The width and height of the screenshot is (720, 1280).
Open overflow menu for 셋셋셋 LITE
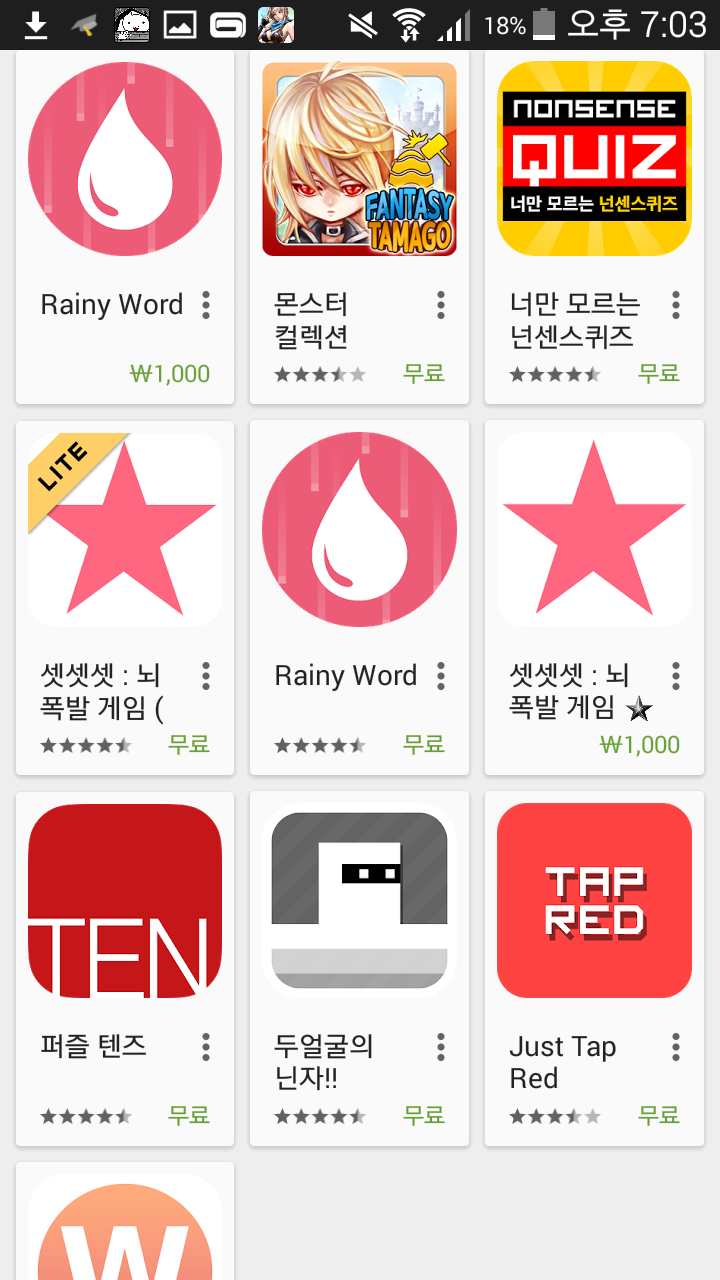click(x=206, y=676)
